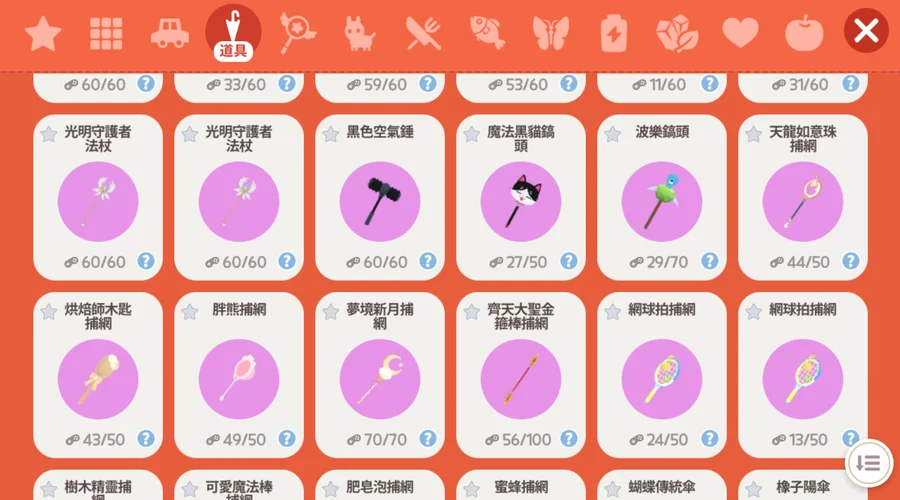The image size is (900, 500).
Task: Switch to the heart category tab
Action: [x=740, y=34]
